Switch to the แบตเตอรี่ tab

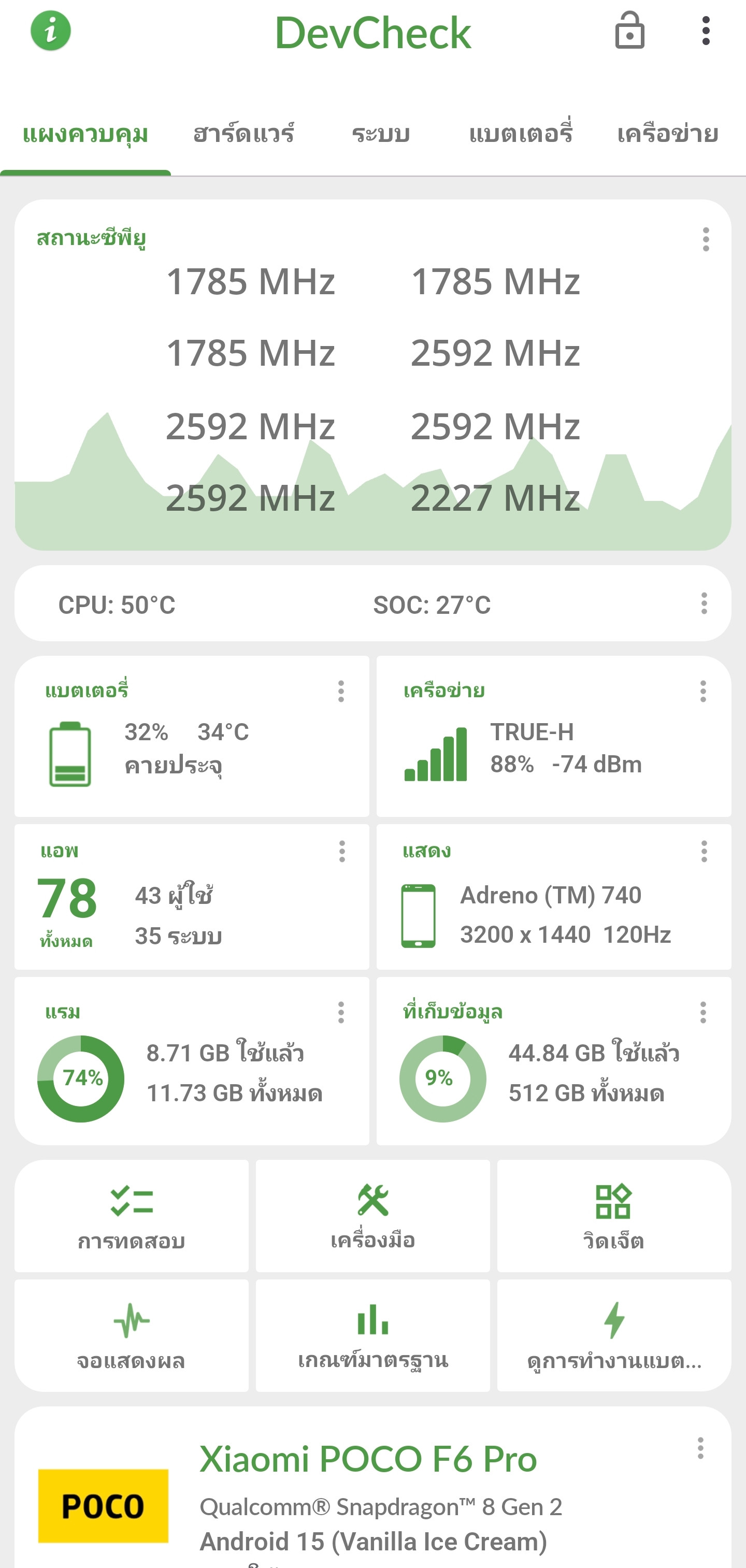coord(521,134)
